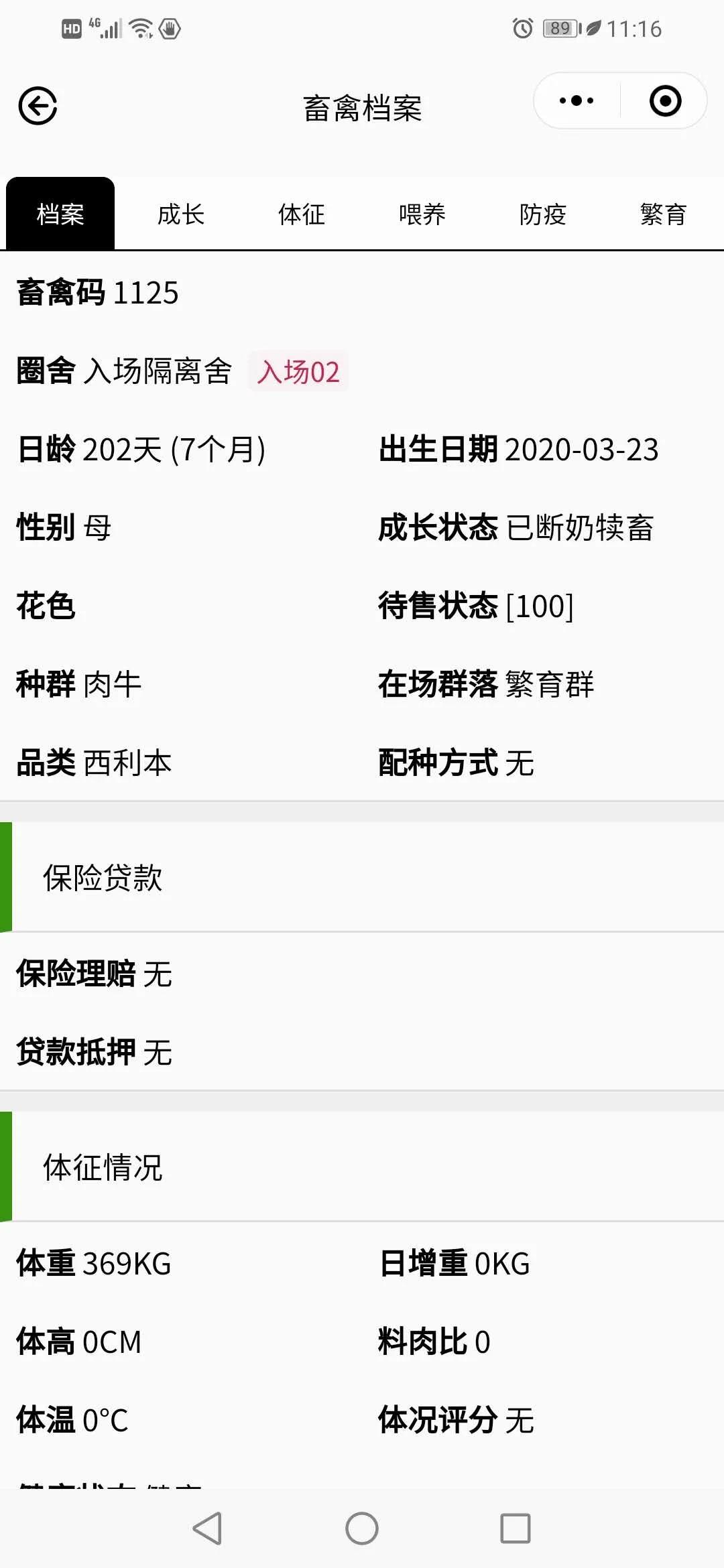Open the 繁育 tab
Screen dimensions: 724x1568
pos(663,214)
